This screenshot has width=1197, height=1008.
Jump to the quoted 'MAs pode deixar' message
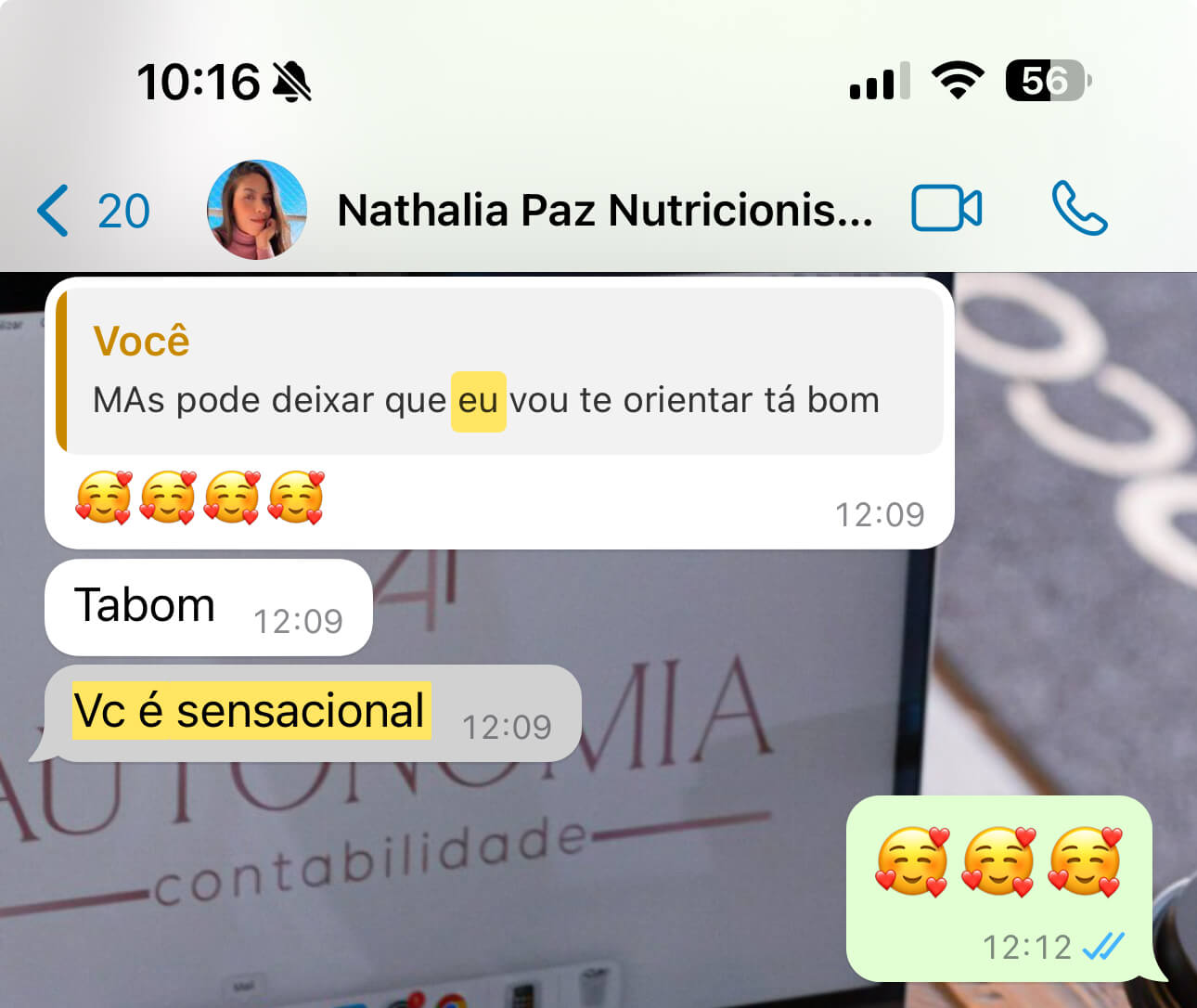pos(499,371)
